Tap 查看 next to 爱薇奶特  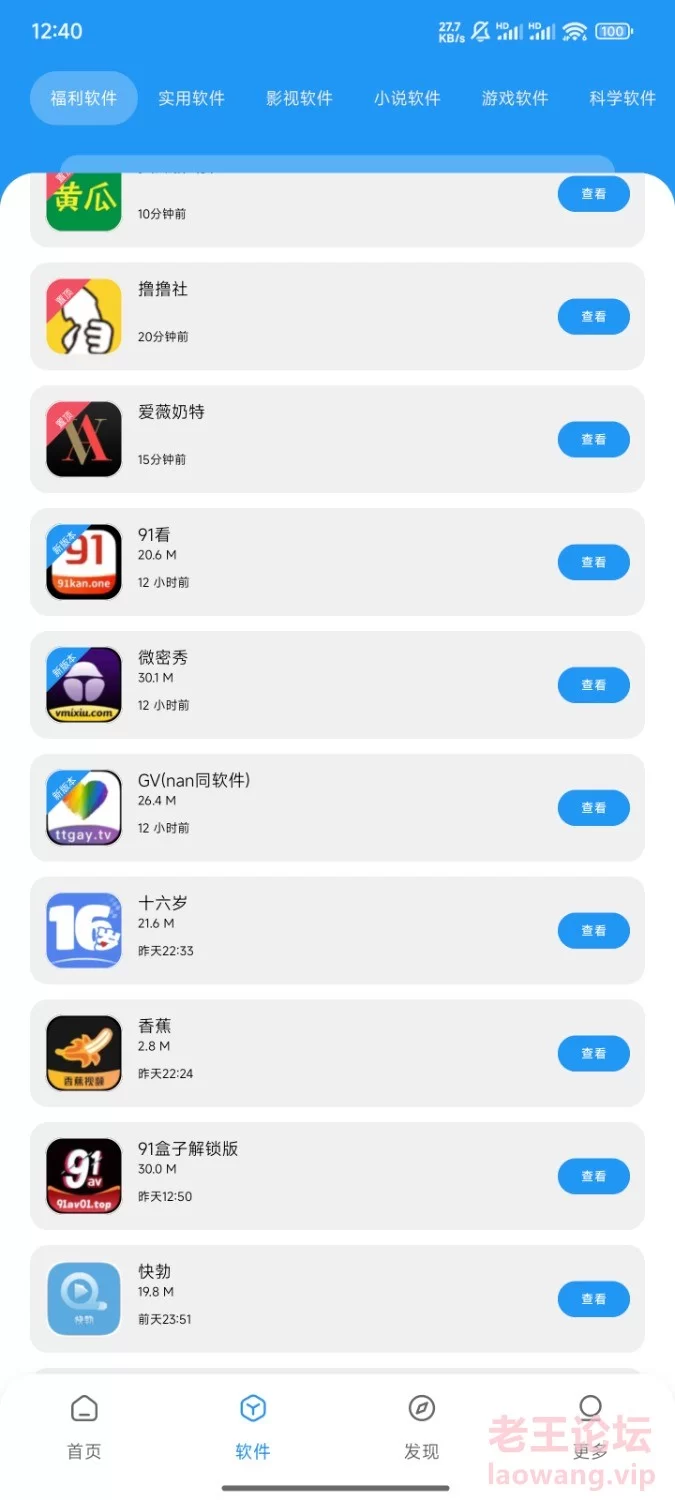pyautogui.click(x=594, y=439)
